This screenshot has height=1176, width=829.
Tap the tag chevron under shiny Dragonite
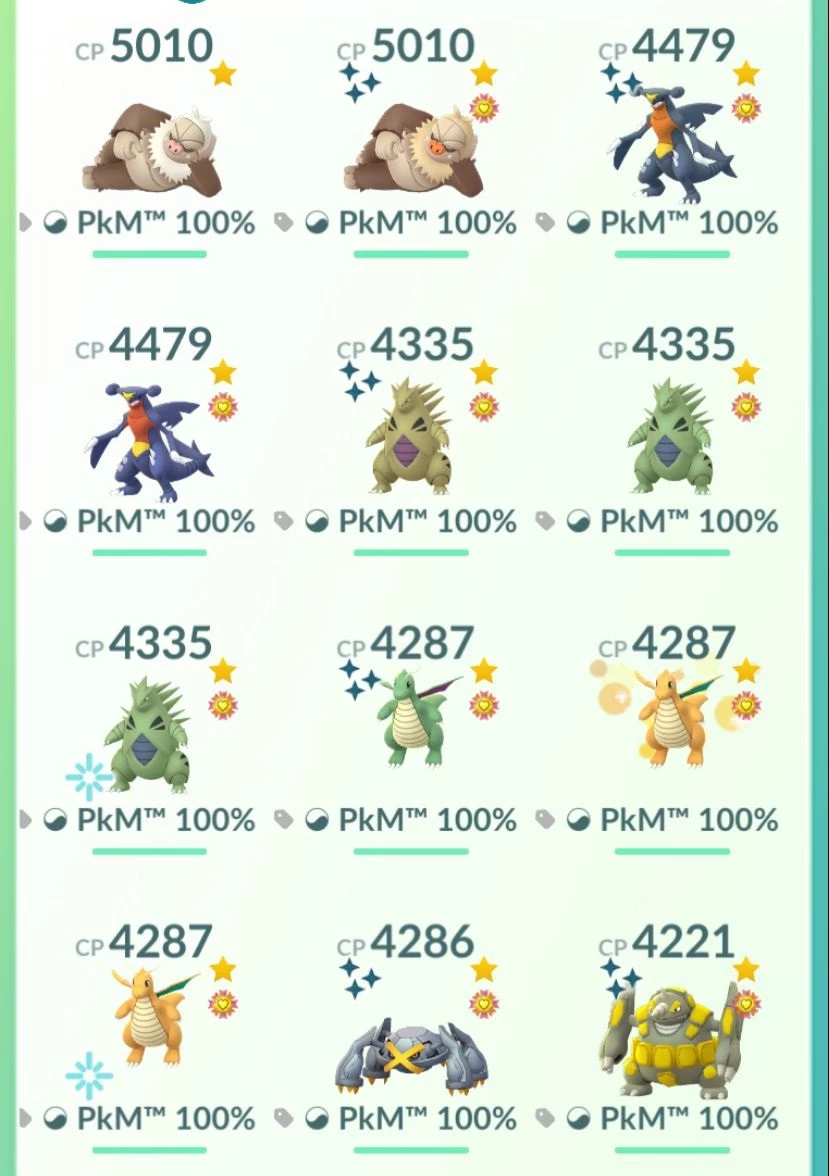pos(285,818)
